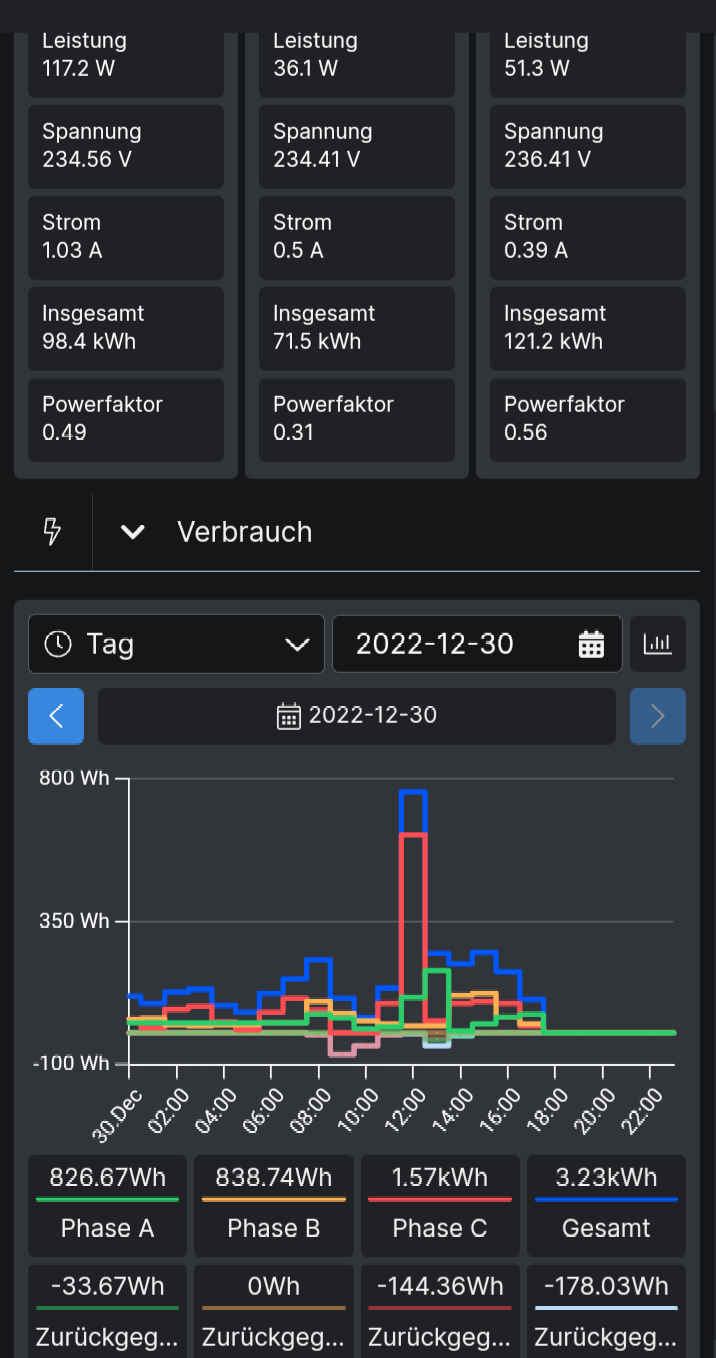Image resolution: width=716 pixels, height=1358 pixels.
Task: Go to the next day
Action: [657, 716]
